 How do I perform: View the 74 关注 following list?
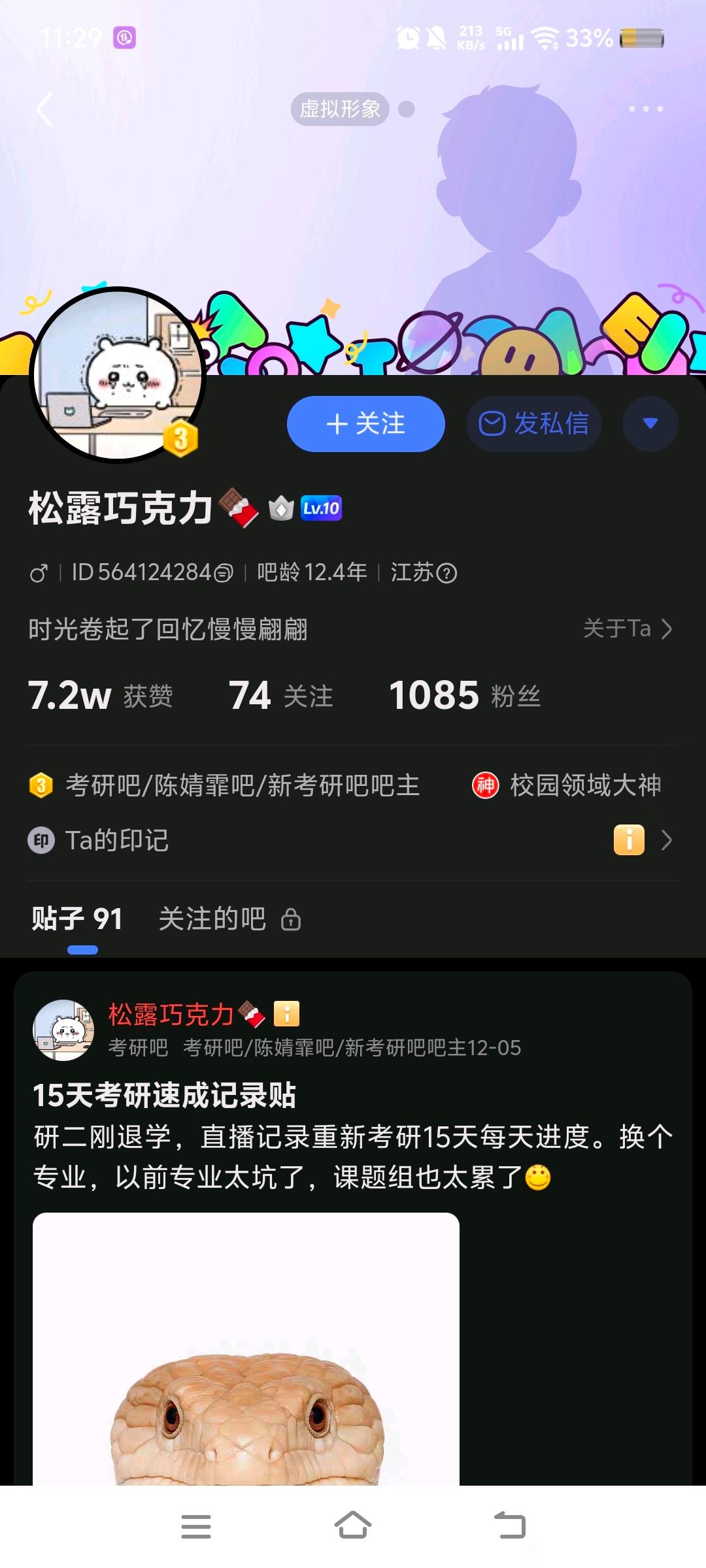(x=281, y=695)
